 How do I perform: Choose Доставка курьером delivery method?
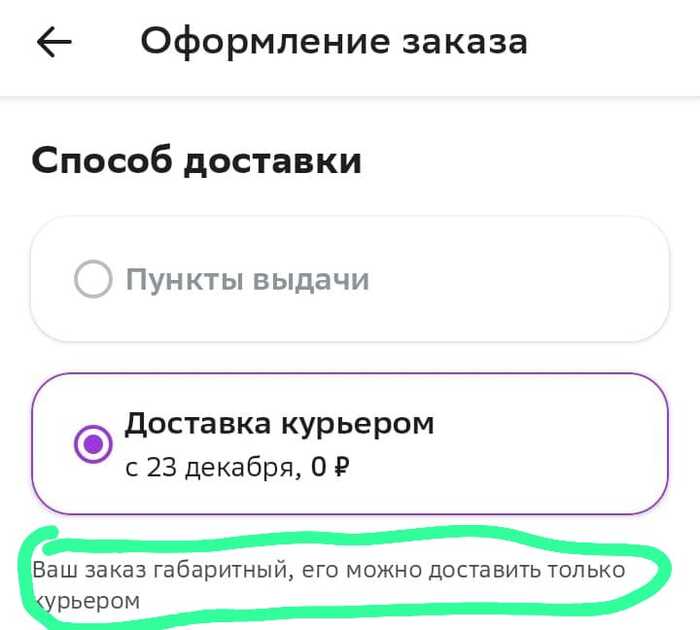(x=93, y=445)
